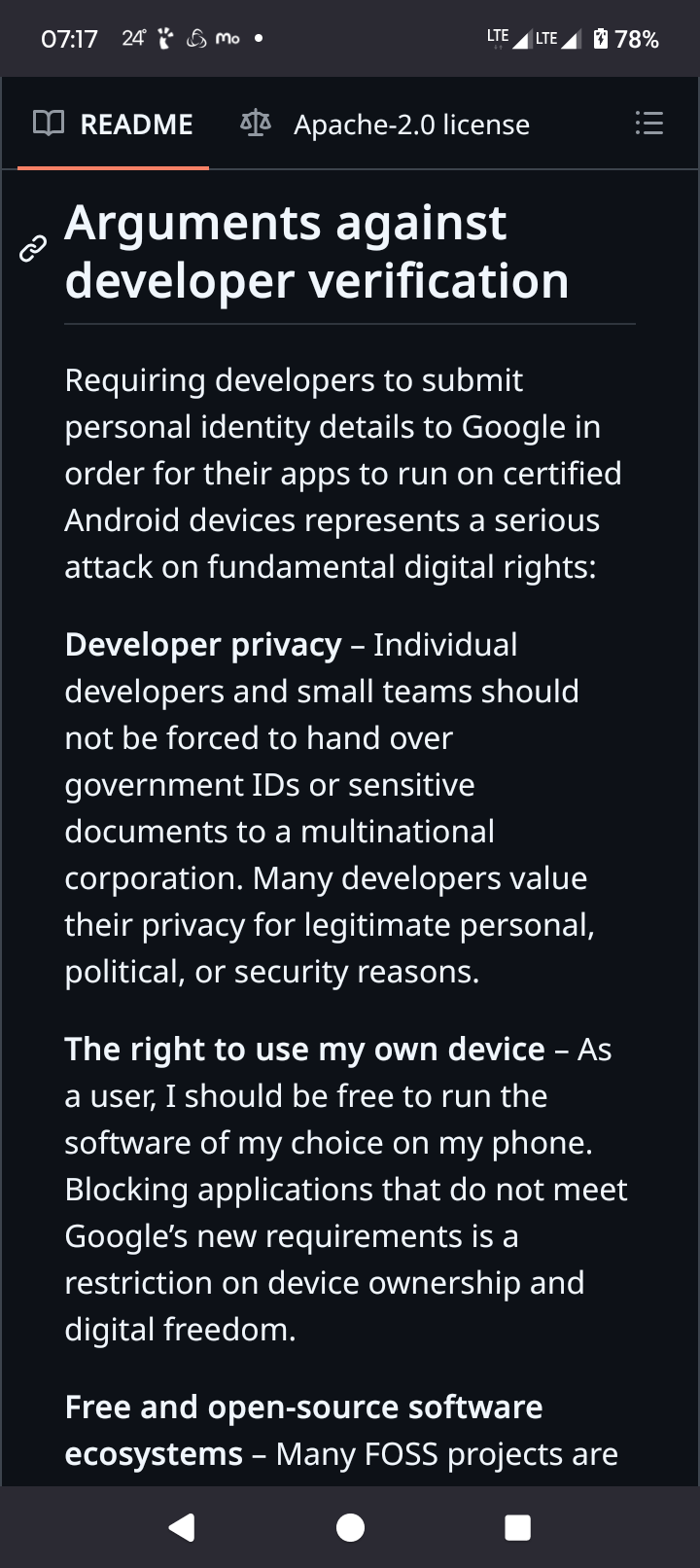The image size is (700, 1568).
Task: Switch to the README tab
Action: tap(114, 125)
